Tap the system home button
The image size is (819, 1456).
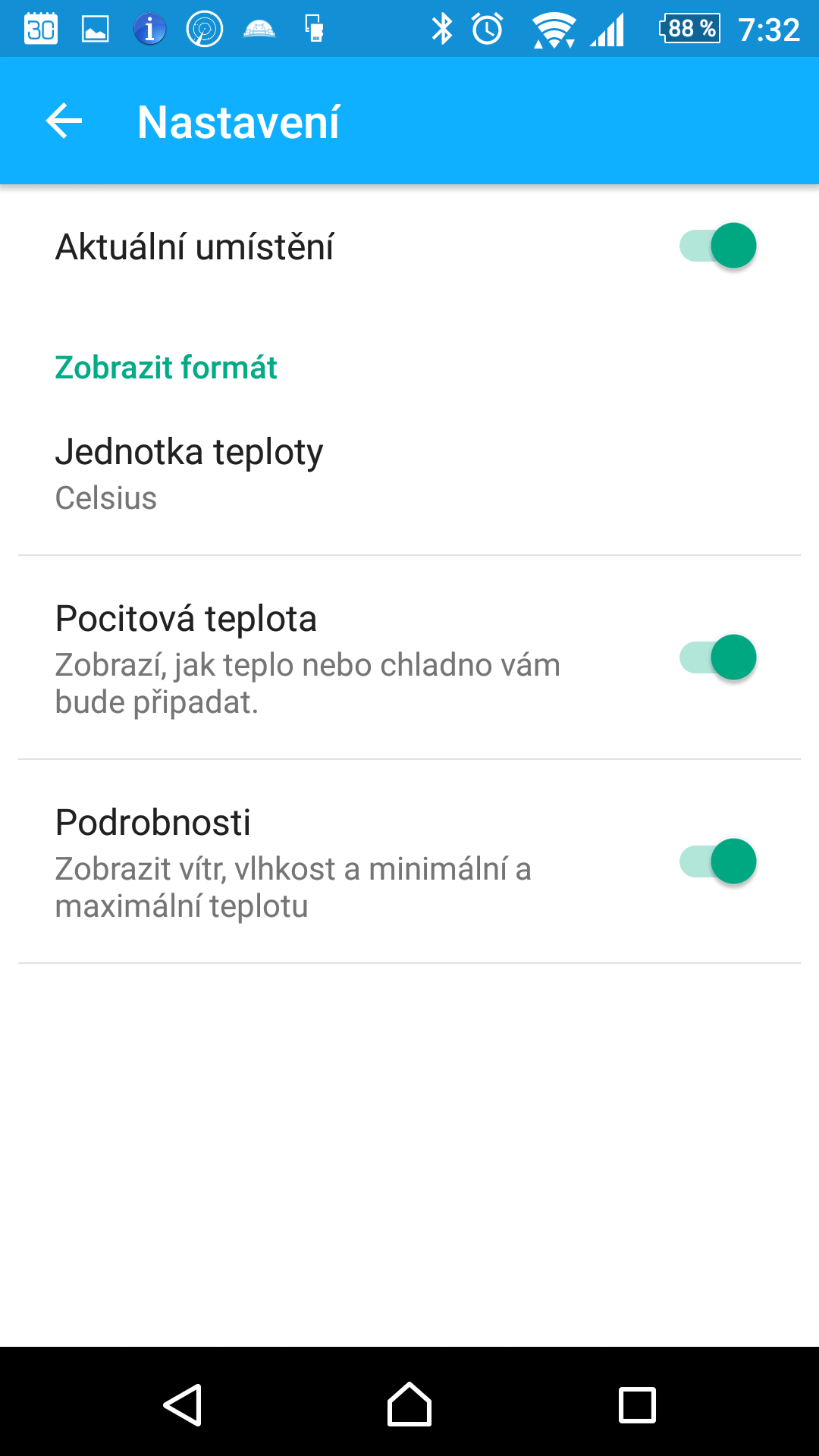pyautogui.click(x=409, y=1404)
